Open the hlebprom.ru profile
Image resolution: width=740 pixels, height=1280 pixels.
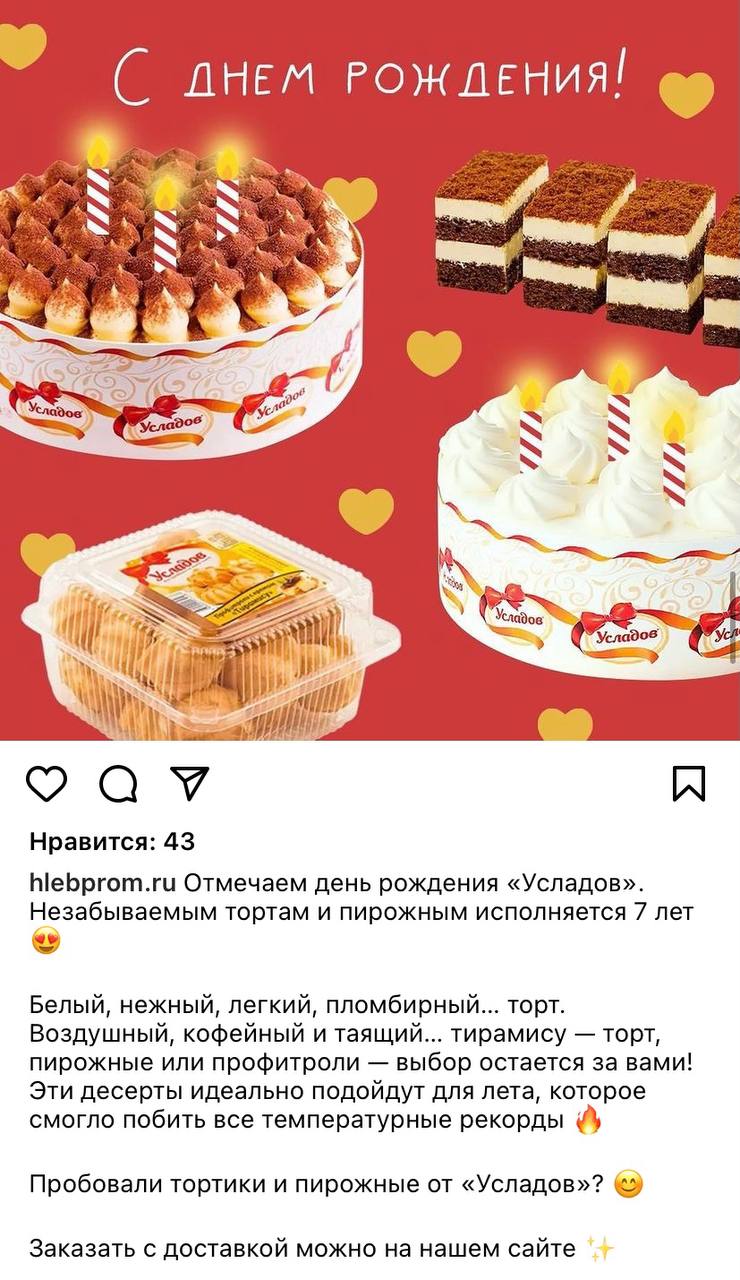tap(102, 883)
